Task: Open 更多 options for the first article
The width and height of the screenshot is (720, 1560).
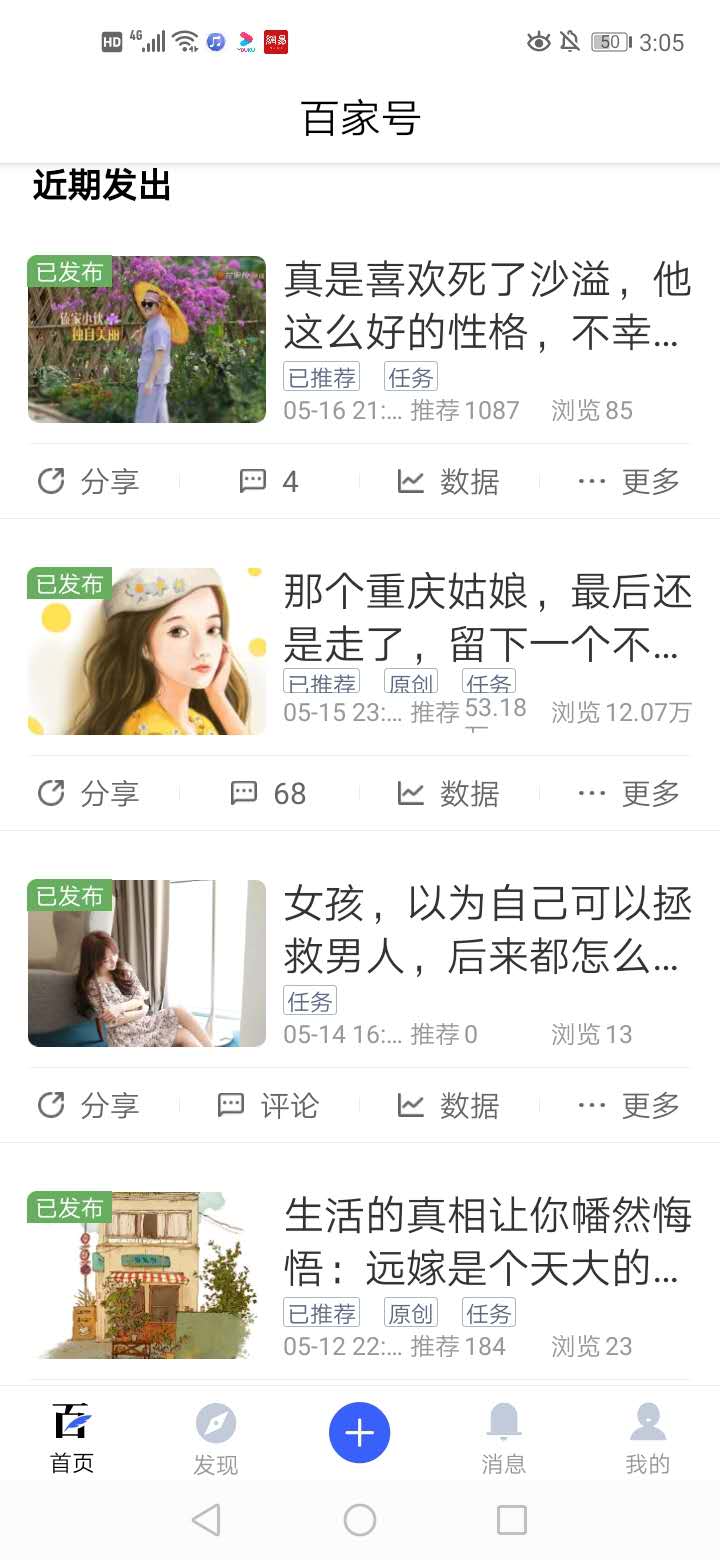Action: 628,480
